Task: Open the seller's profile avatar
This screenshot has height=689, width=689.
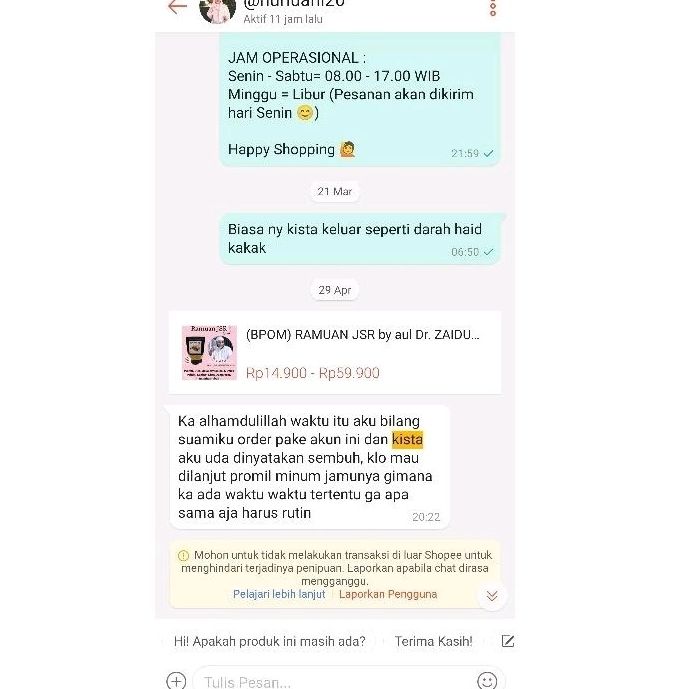Action: pos(217,10)
